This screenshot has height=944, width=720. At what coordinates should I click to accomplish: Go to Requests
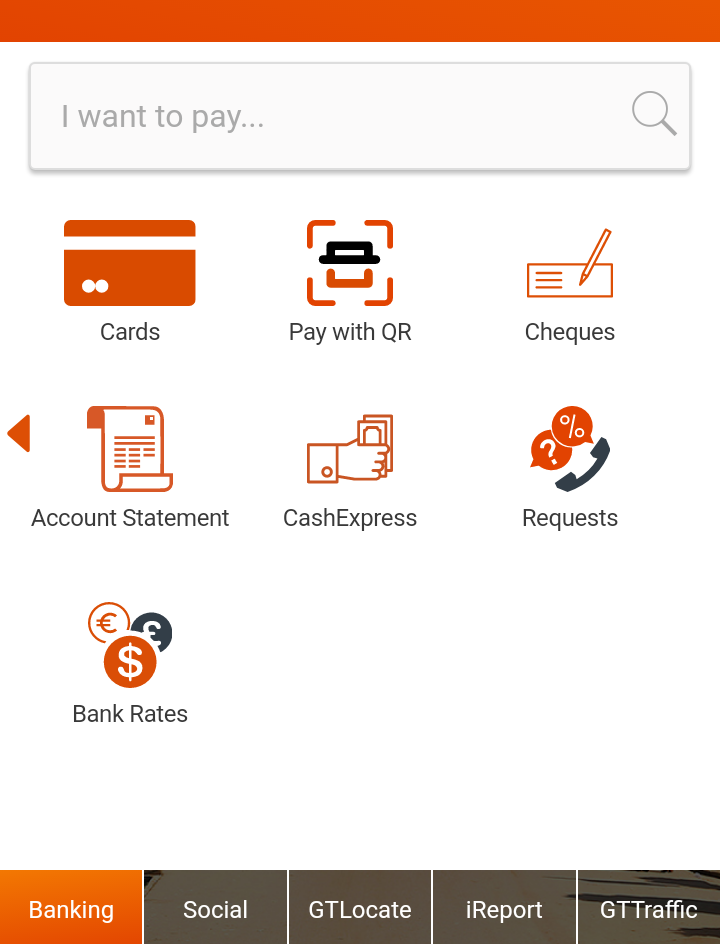click(570, 467)
